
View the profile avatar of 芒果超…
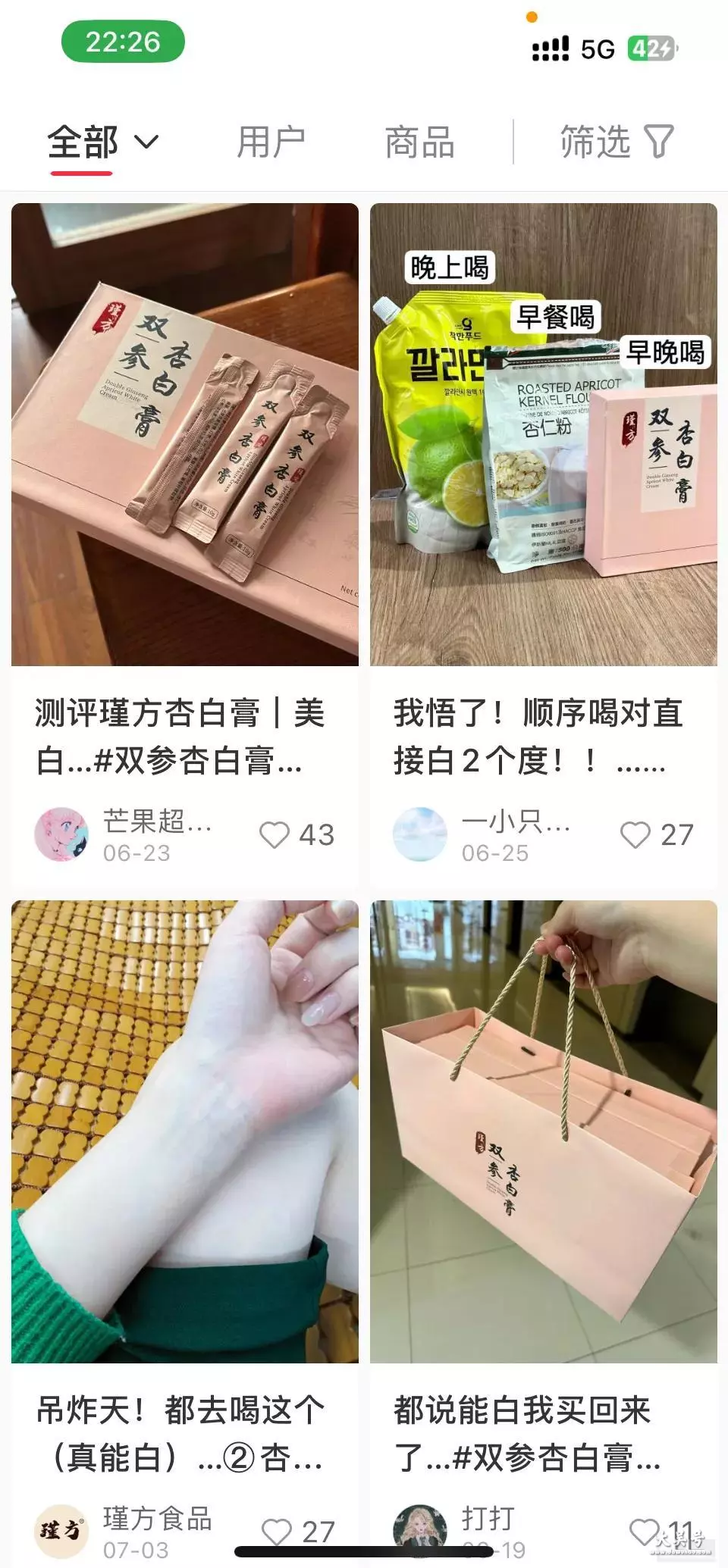click(61, 834)
